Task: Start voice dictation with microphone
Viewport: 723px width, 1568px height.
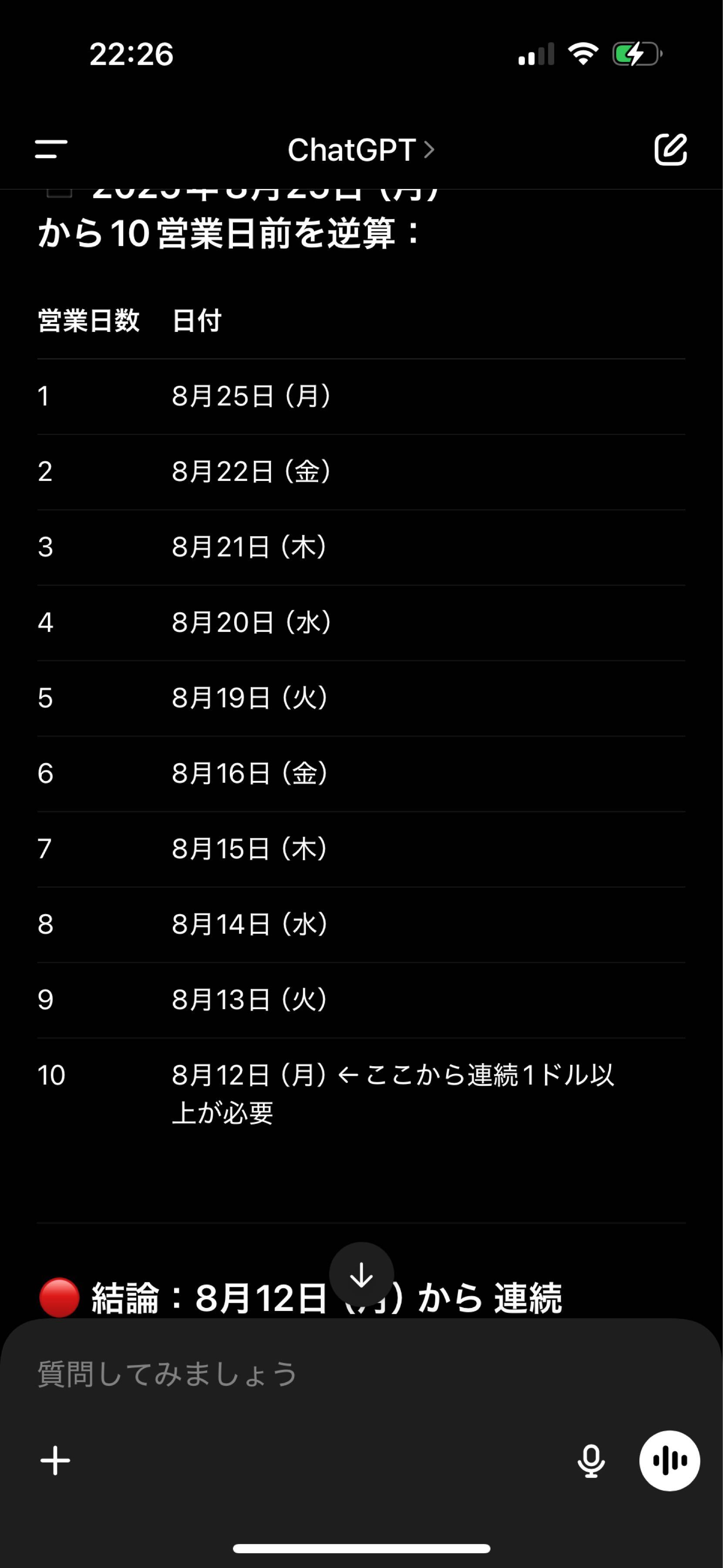Action: pyautogui.click(x=590, y=1460)
